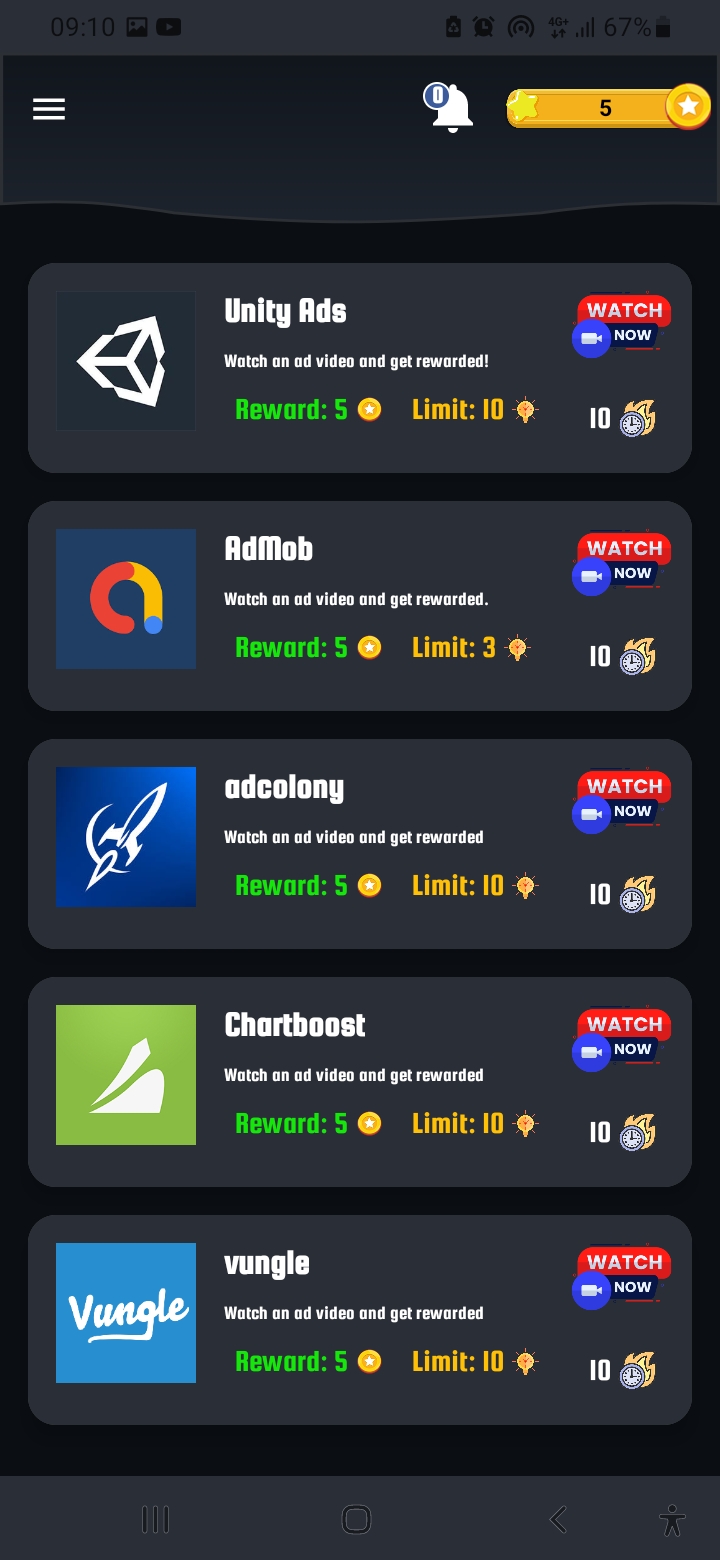Watch a Chartboost ad video now
The width and height of the screenshot is (720, 1560).
(x=621, y=1039)
